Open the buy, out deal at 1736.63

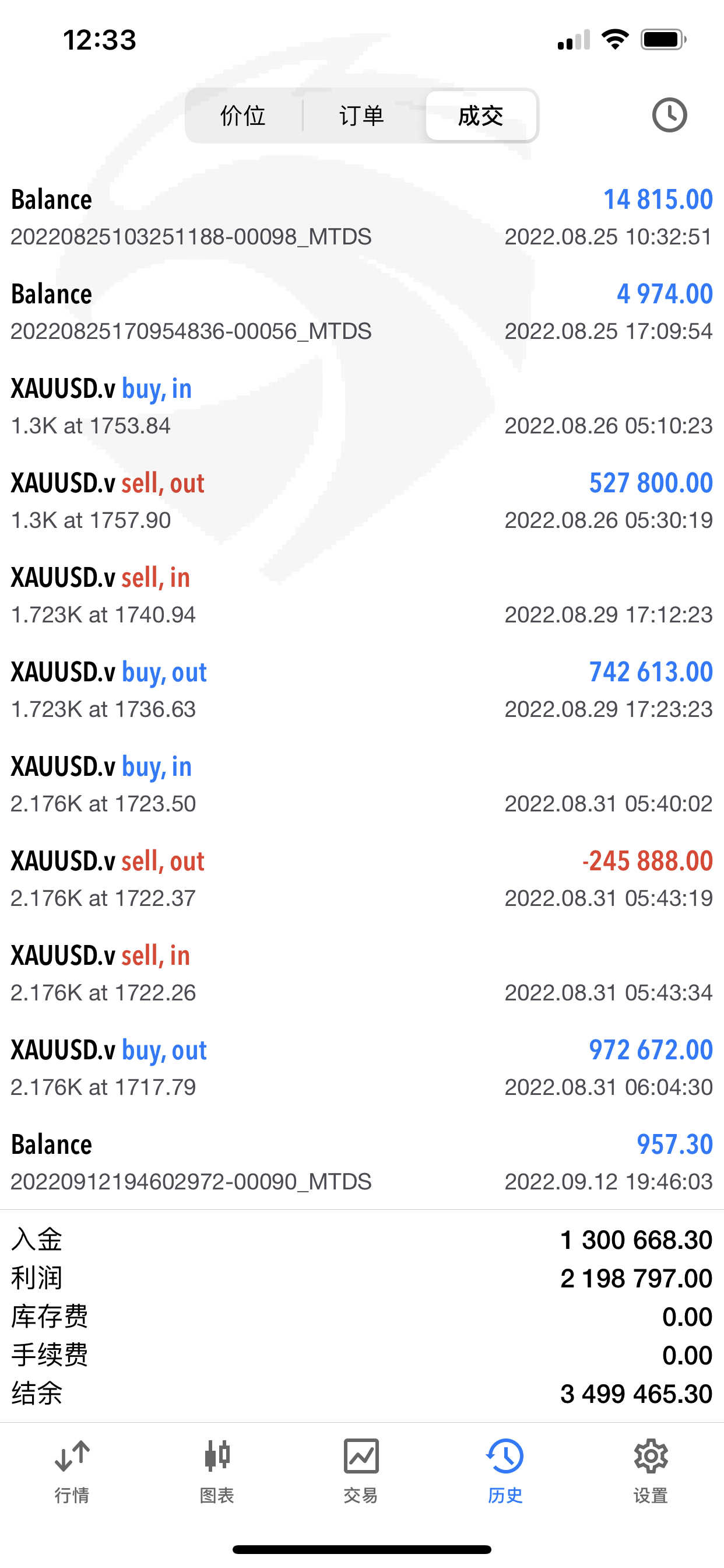point(362,689)
